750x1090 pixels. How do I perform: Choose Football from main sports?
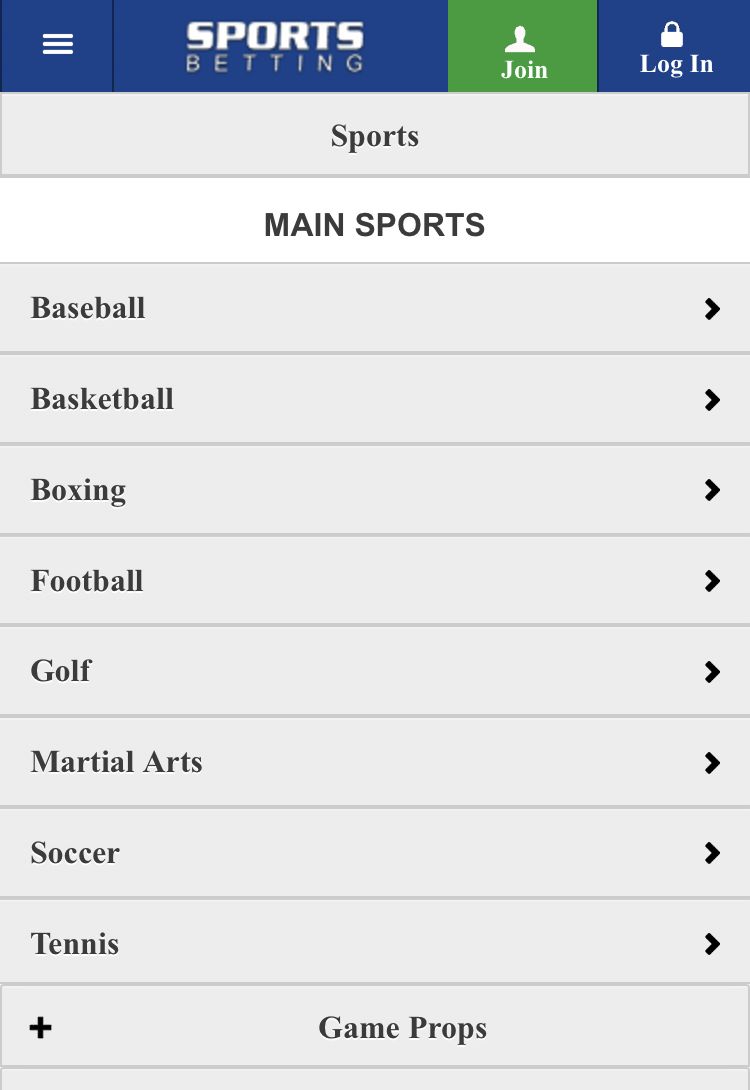pos(375,581)
